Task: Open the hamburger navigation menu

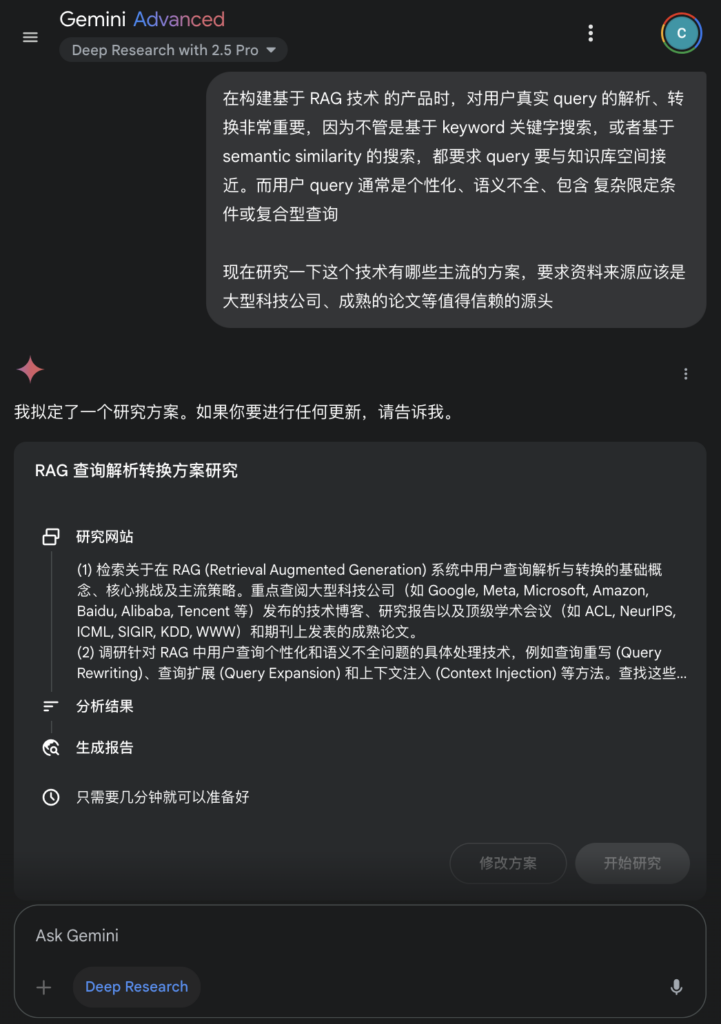Action: 30,37
